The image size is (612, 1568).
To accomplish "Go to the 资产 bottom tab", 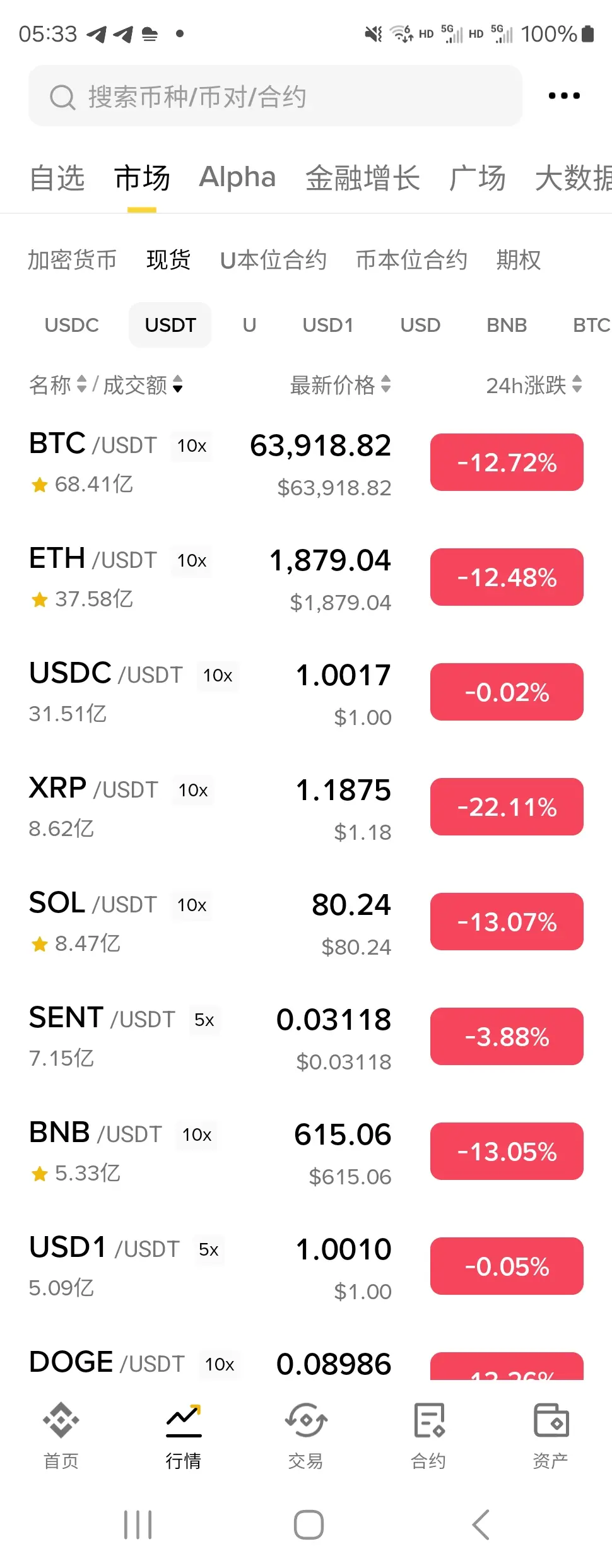I will [551, 1434].
